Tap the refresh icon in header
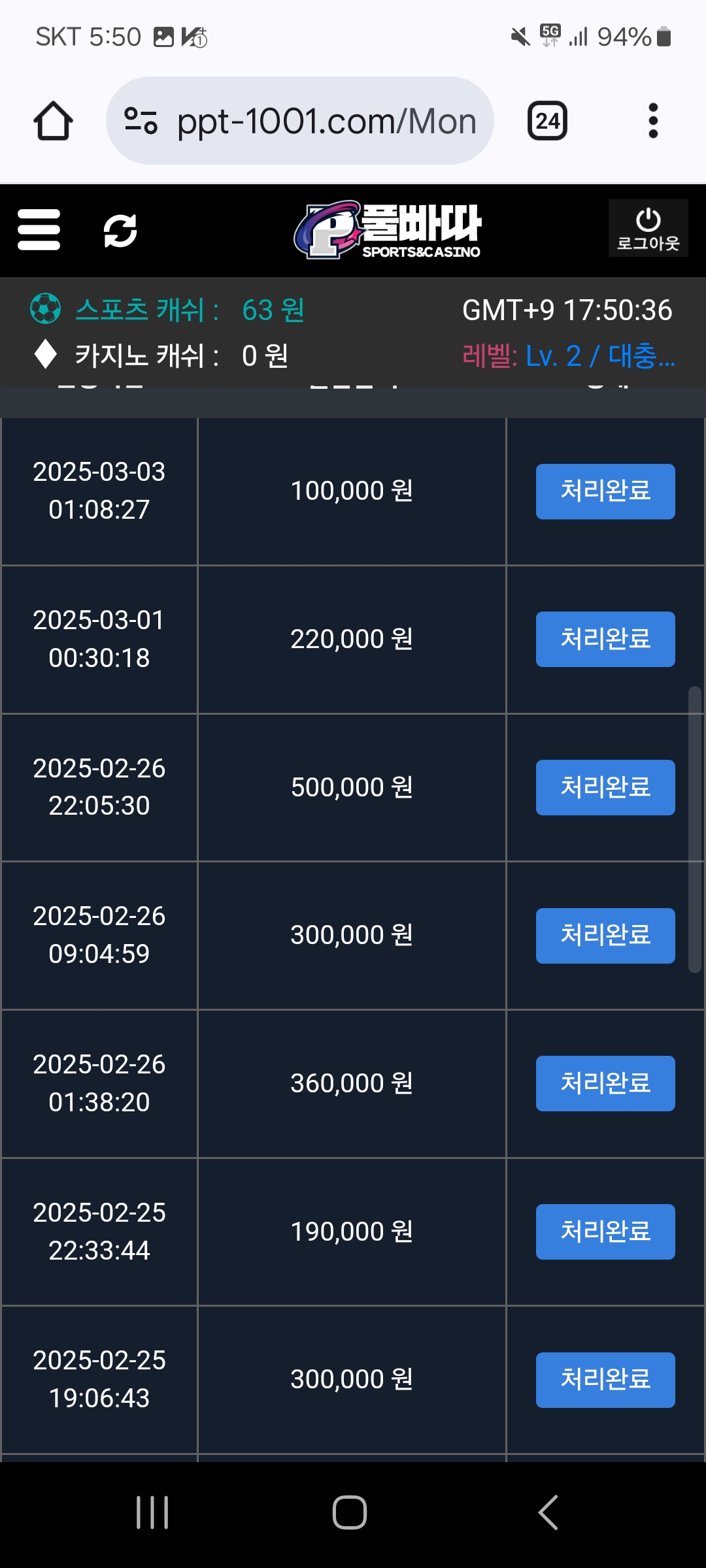Viewport: 706px width, 1568px height. click(120, 231)
